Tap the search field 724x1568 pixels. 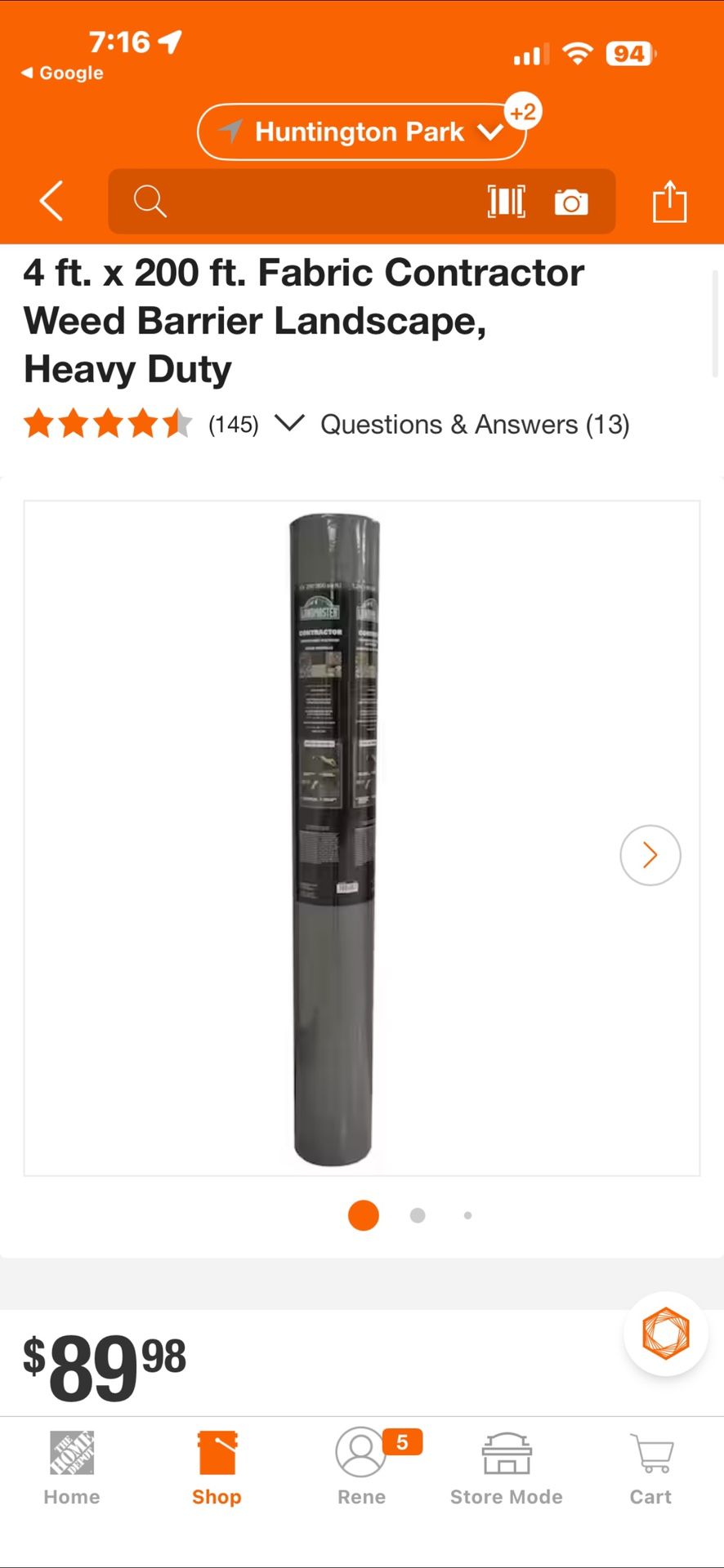(311, 201)
